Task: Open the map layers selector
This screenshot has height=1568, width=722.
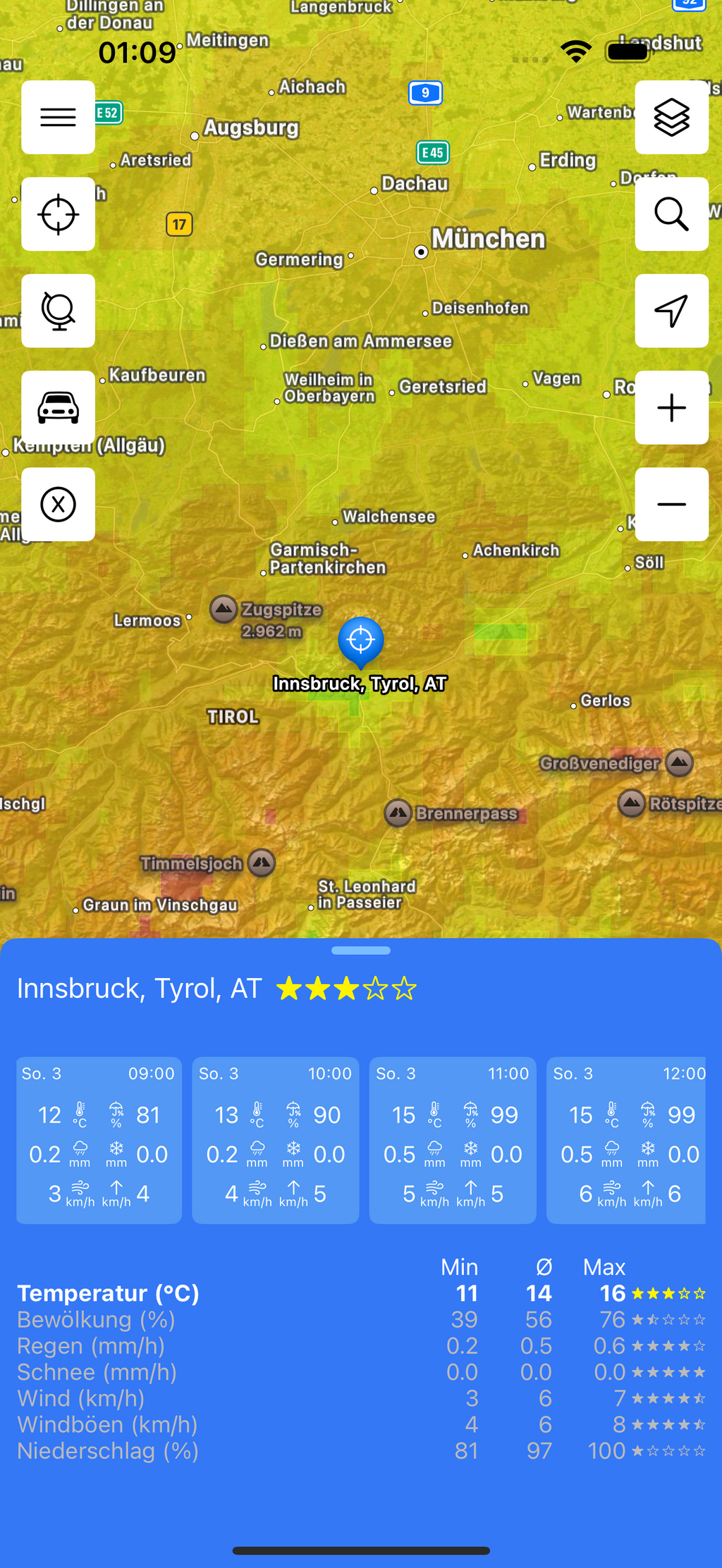Action: click(671, 117)
